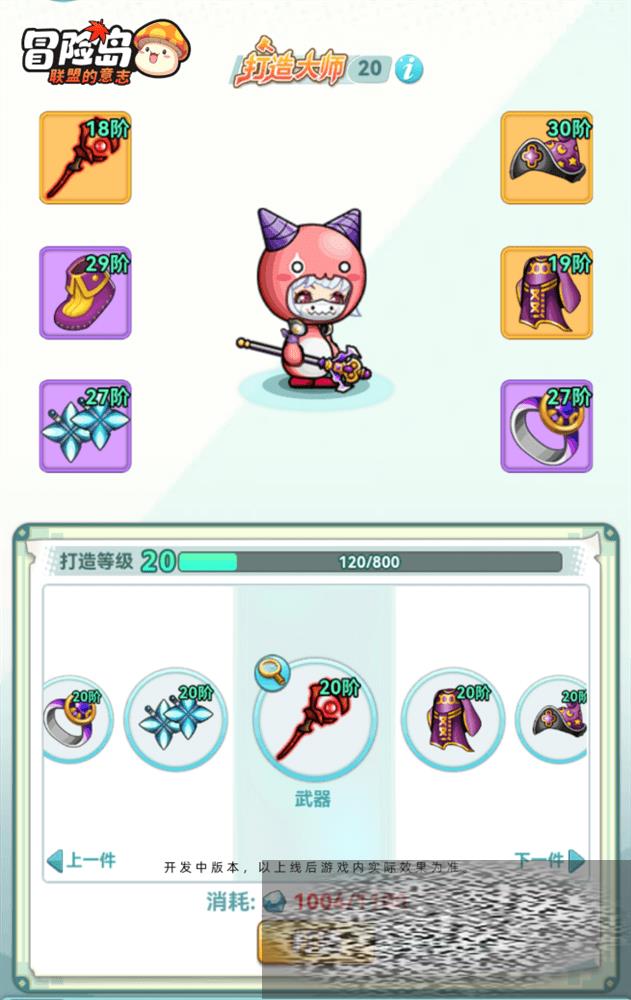Choose the 20阶 robe in the carousel
This screenshot has width=631, height=1000.
tap(452, 718)
